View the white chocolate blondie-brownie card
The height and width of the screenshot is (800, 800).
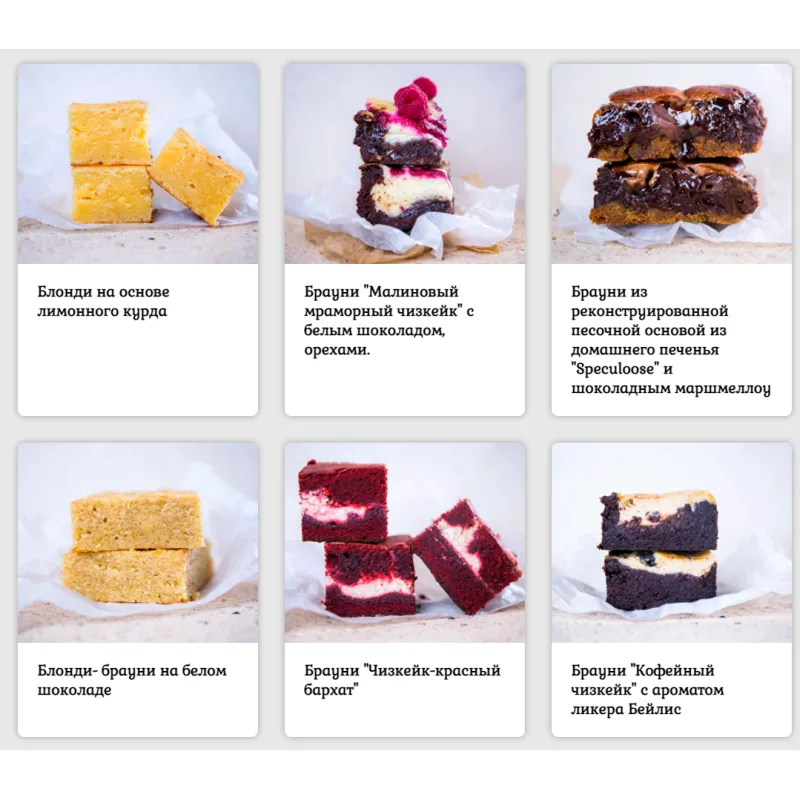coord(137,590)
